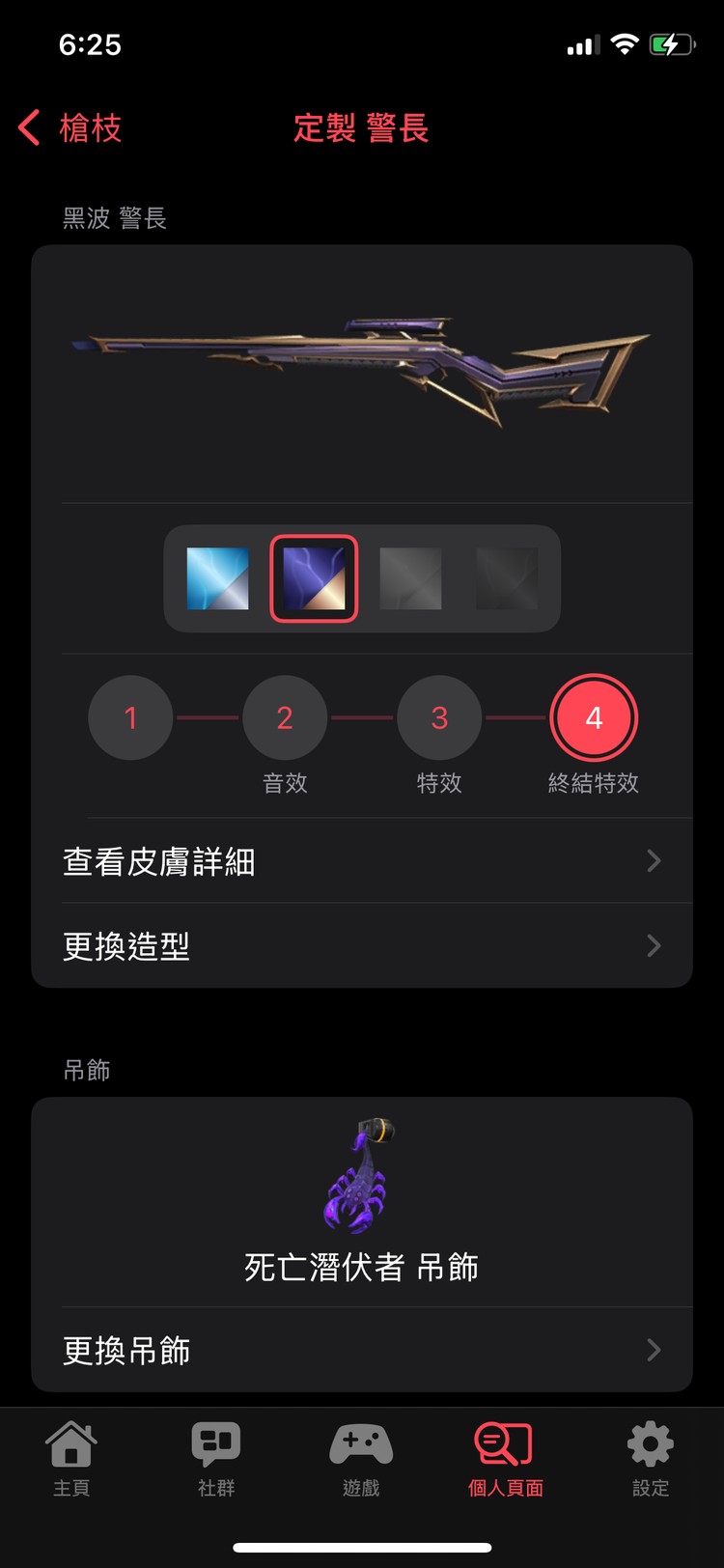Choose skin level 1
The height and width of the screenshot is (1568, 724).
(x=130, y=717)
